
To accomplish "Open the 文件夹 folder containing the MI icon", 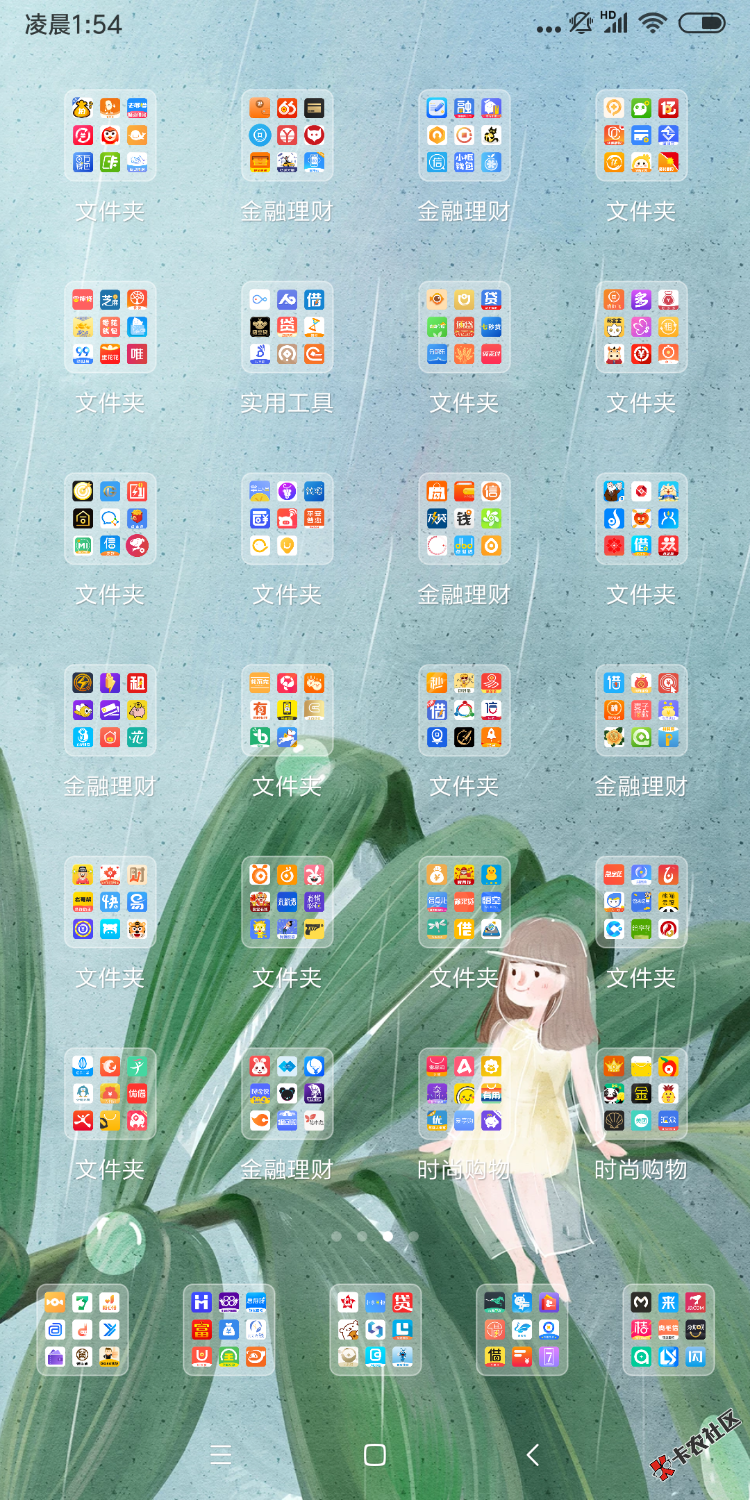I will tap(110, 519).
